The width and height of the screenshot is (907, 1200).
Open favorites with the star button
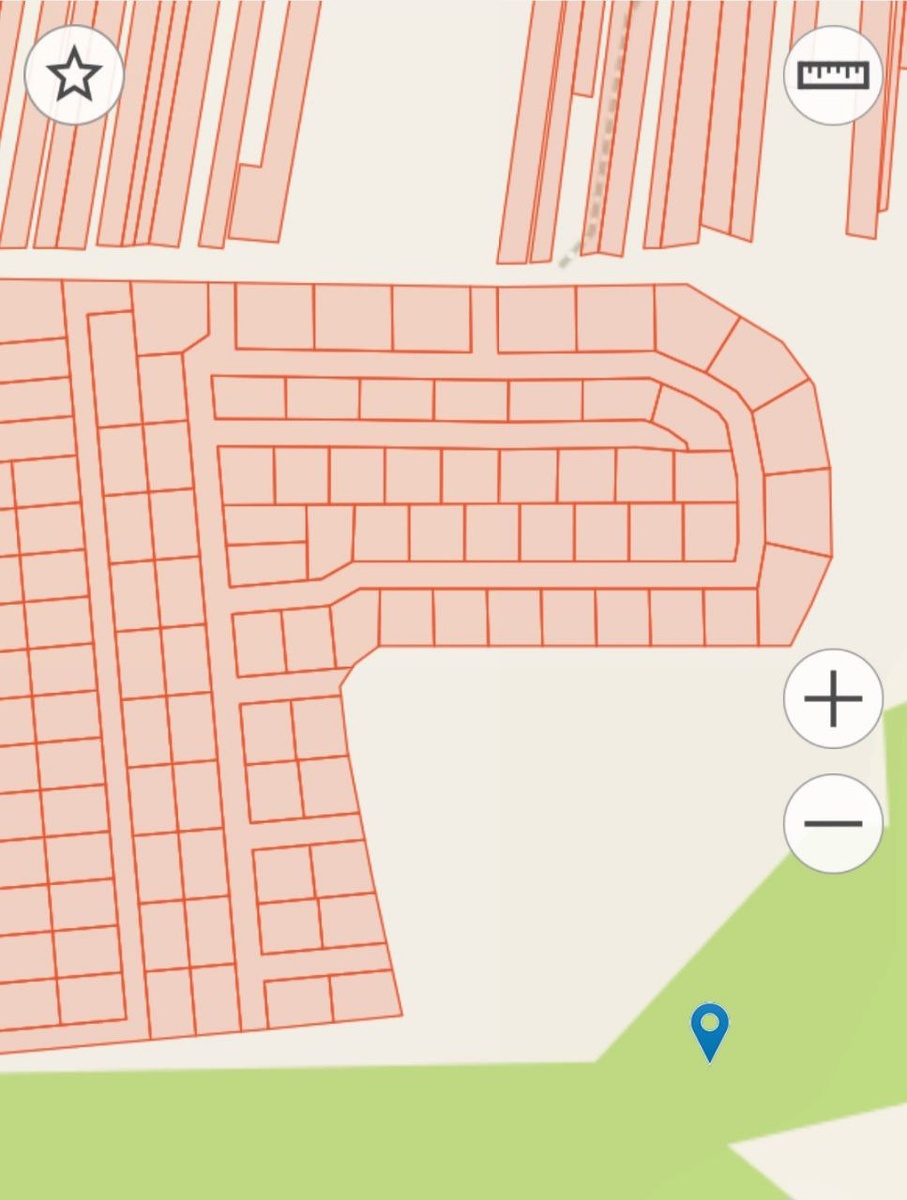click(74, 75)
